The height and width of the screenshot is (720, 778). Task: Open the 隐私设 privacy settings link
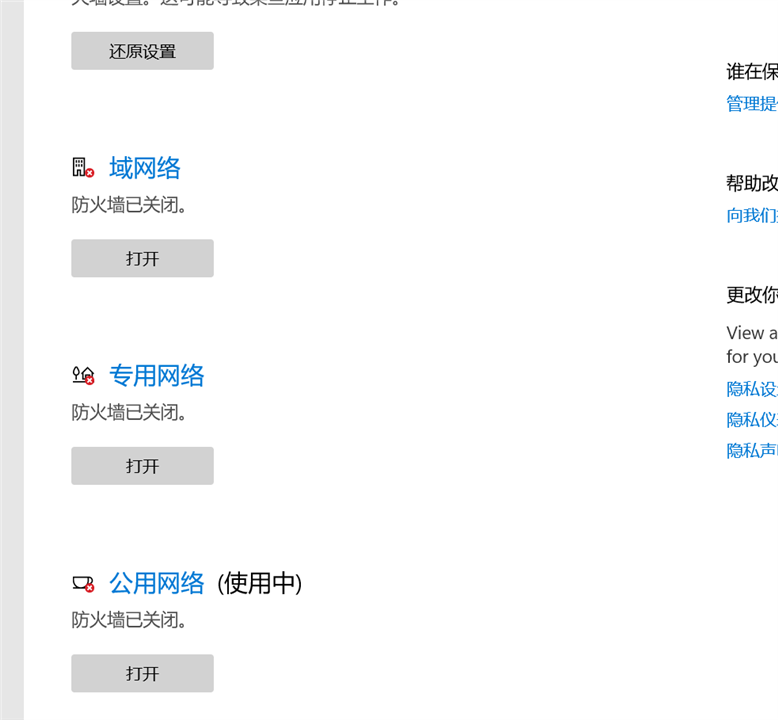(752, 389)
